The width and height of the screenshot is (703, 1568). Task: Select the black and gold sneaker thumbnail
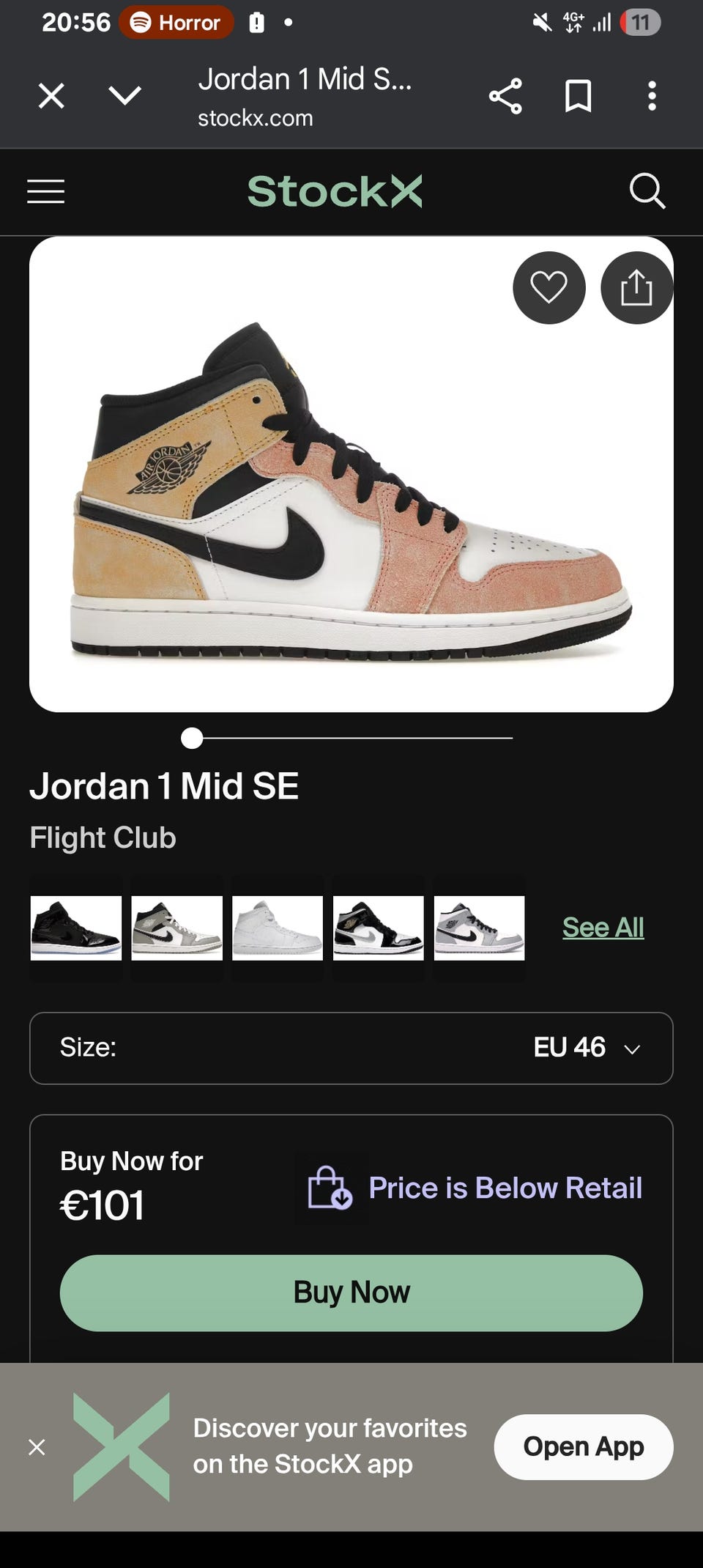tap(379, 928)
